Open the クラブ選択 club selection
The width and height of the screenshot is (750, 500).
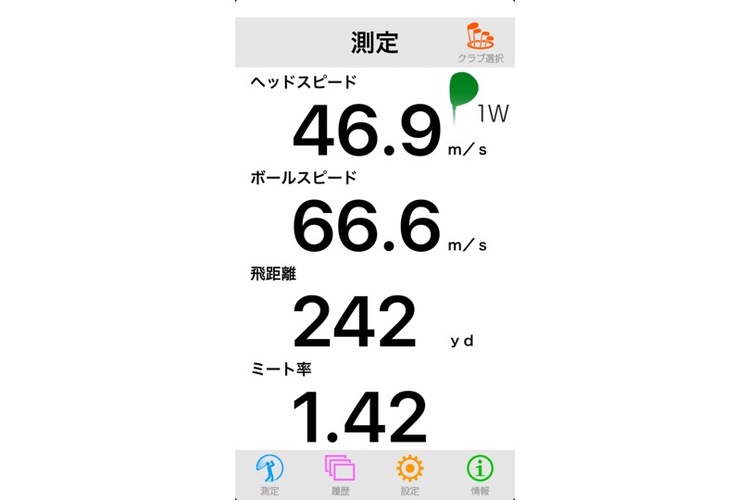(x=480, y=42)
